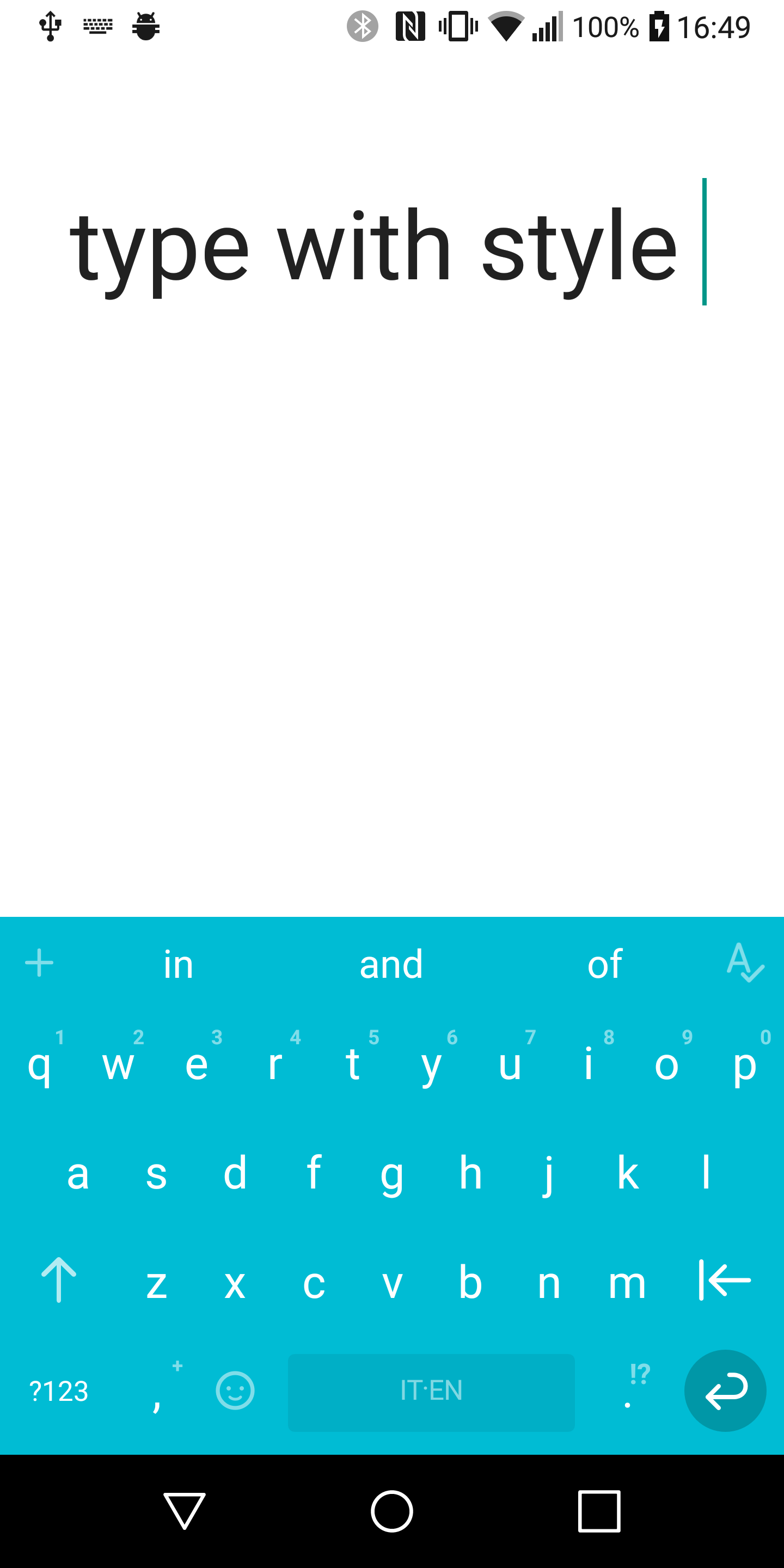Select the 'in' word suggestion
This screenshot has width=784, height=1568.
click(x=179, y=965)
